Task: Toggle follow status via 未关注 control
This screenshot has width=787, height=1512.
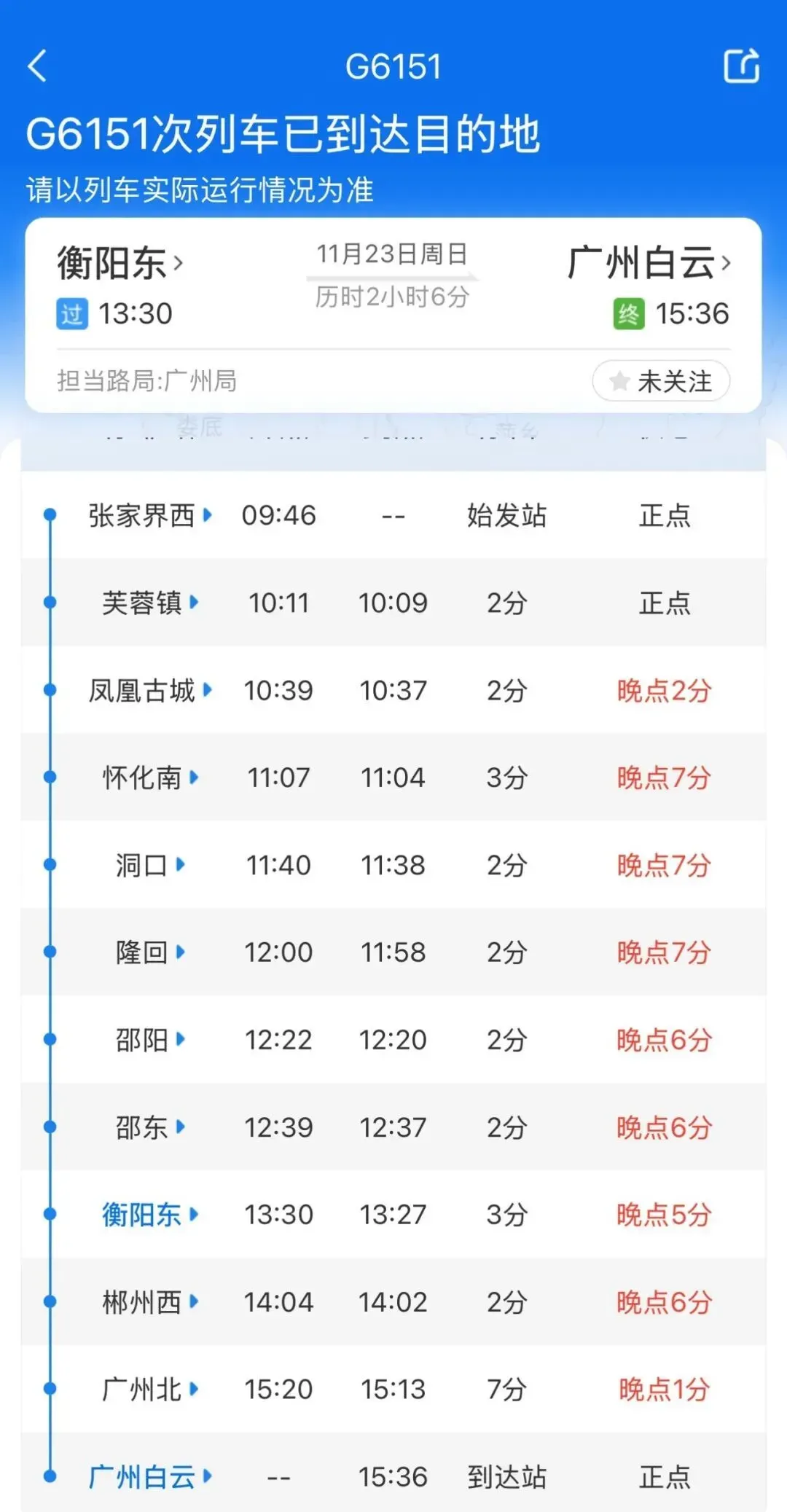Action: point(659,380)
